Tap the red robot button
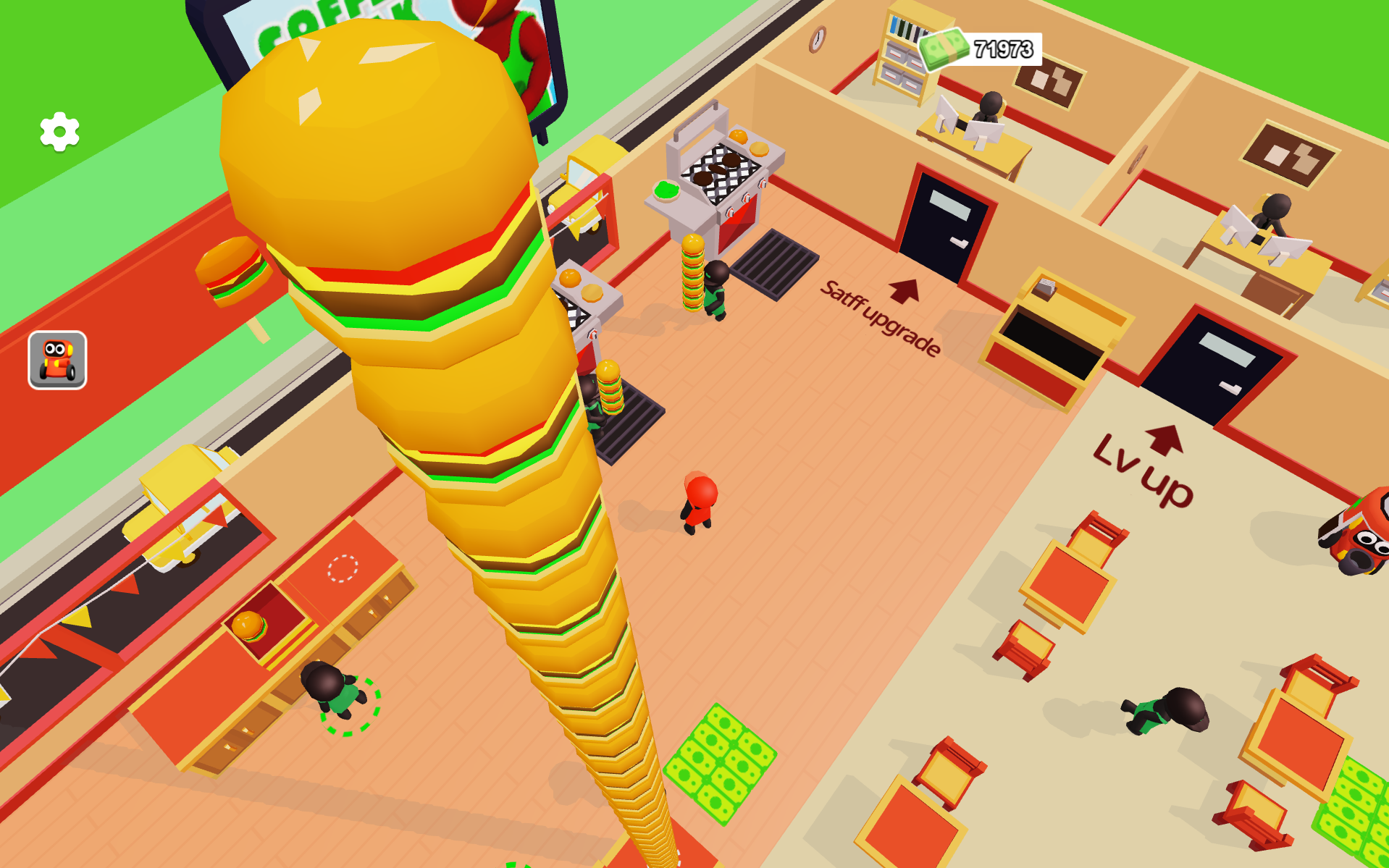 [x=57, y=360]
